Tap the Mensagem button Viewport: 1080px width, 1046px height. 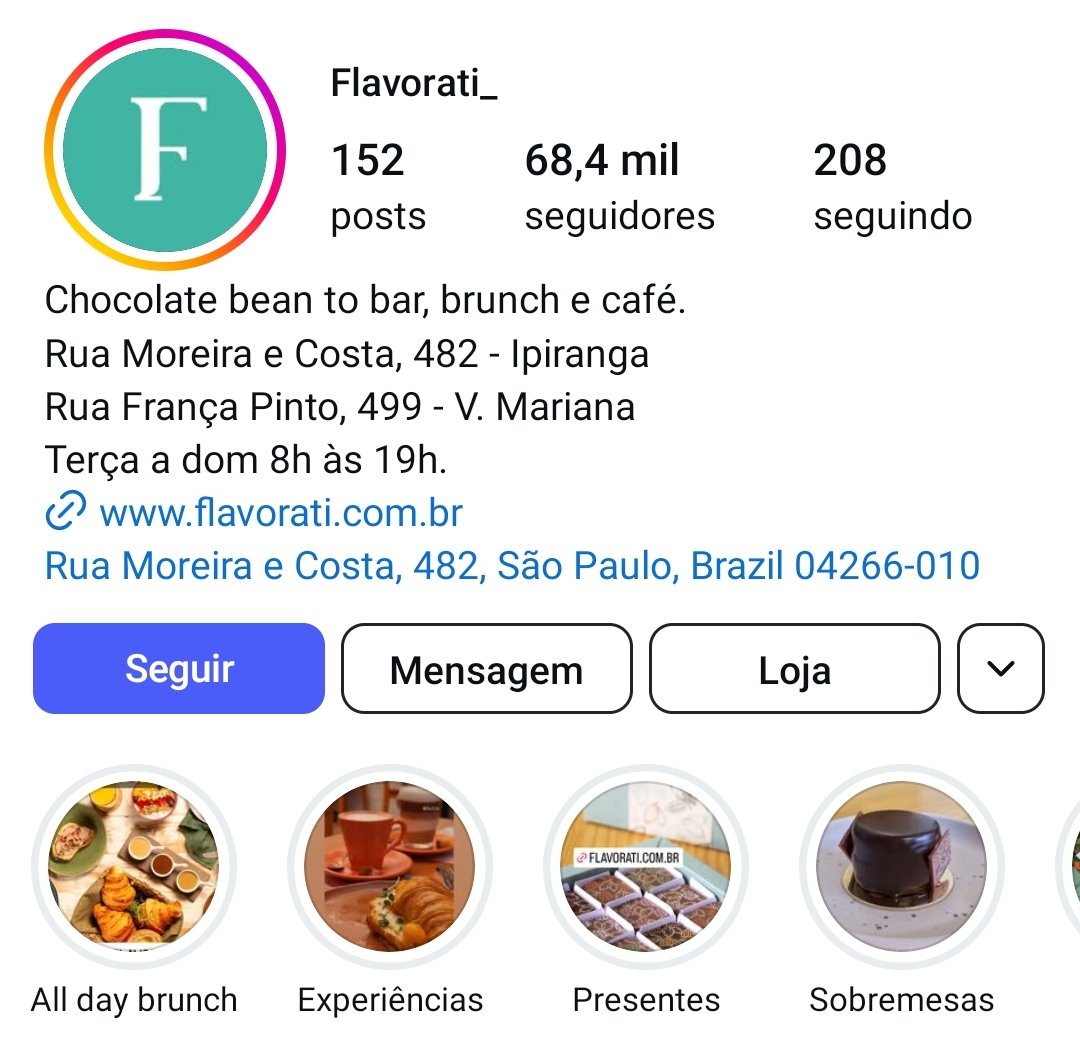click(x=486, y=669)
